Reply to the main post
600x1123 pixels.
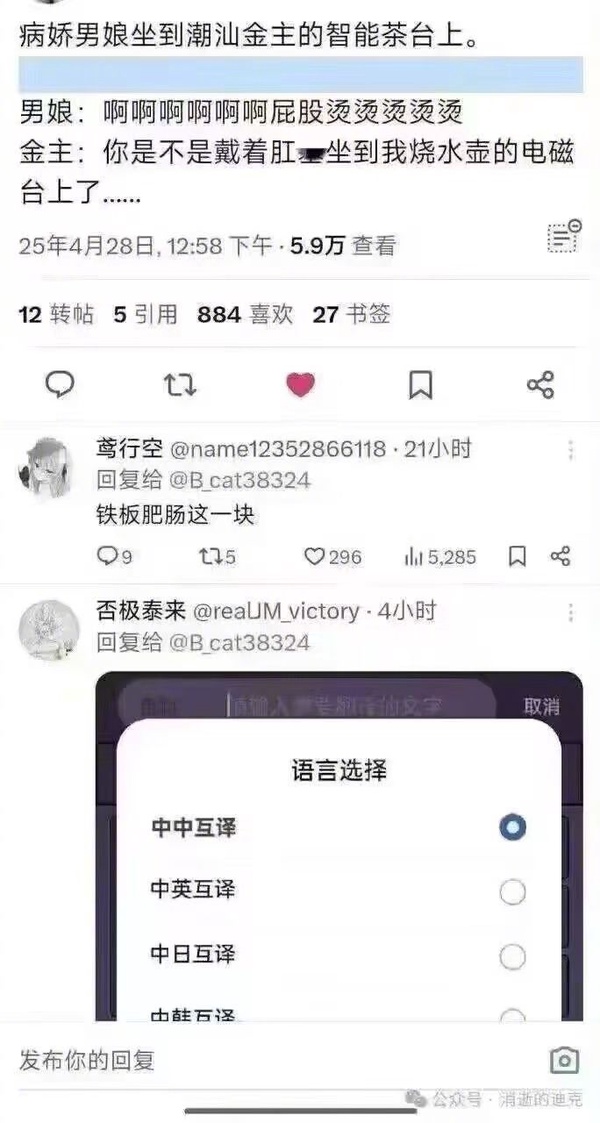[60, 384]
